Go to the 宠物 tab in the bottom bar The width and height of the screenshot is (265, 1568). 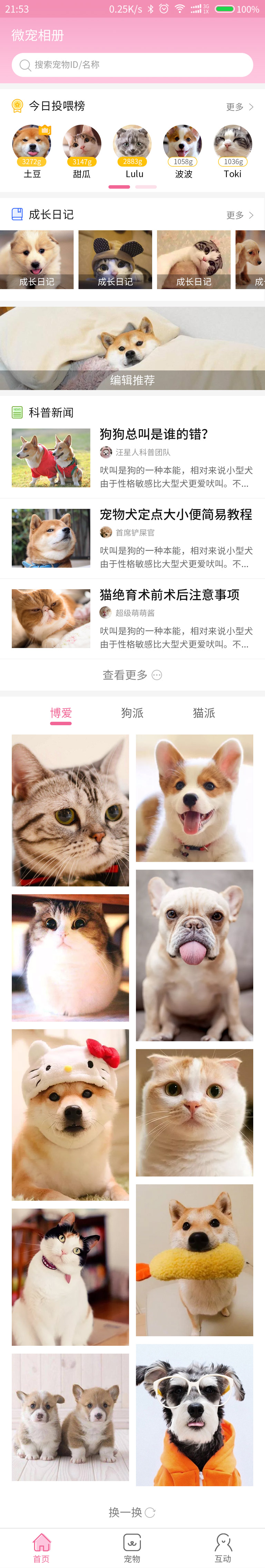(x=132, y=1548)
